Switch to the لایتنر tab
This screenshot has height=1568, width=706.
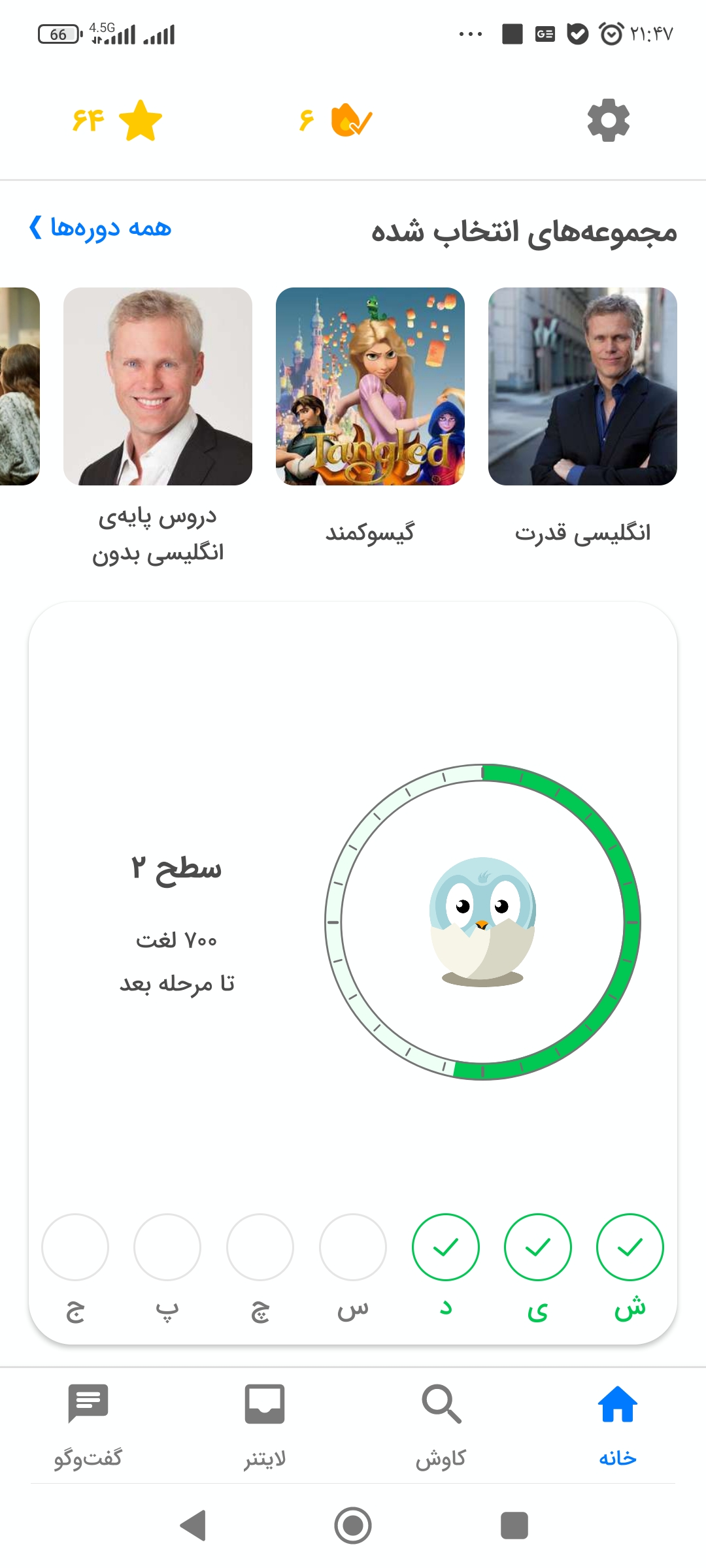point(265,1426)
